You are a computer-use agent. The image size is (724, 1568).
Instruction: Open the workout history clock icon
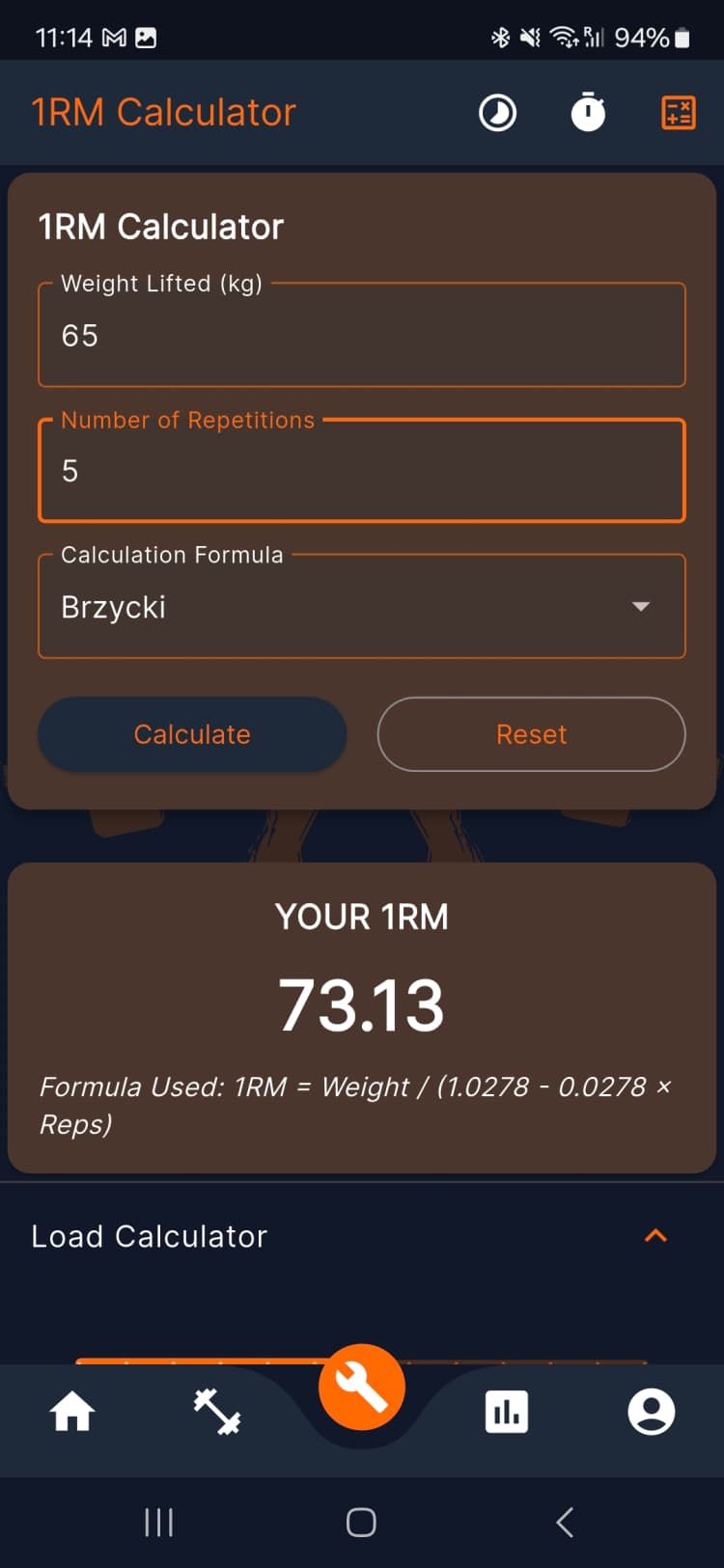[497, 112]
